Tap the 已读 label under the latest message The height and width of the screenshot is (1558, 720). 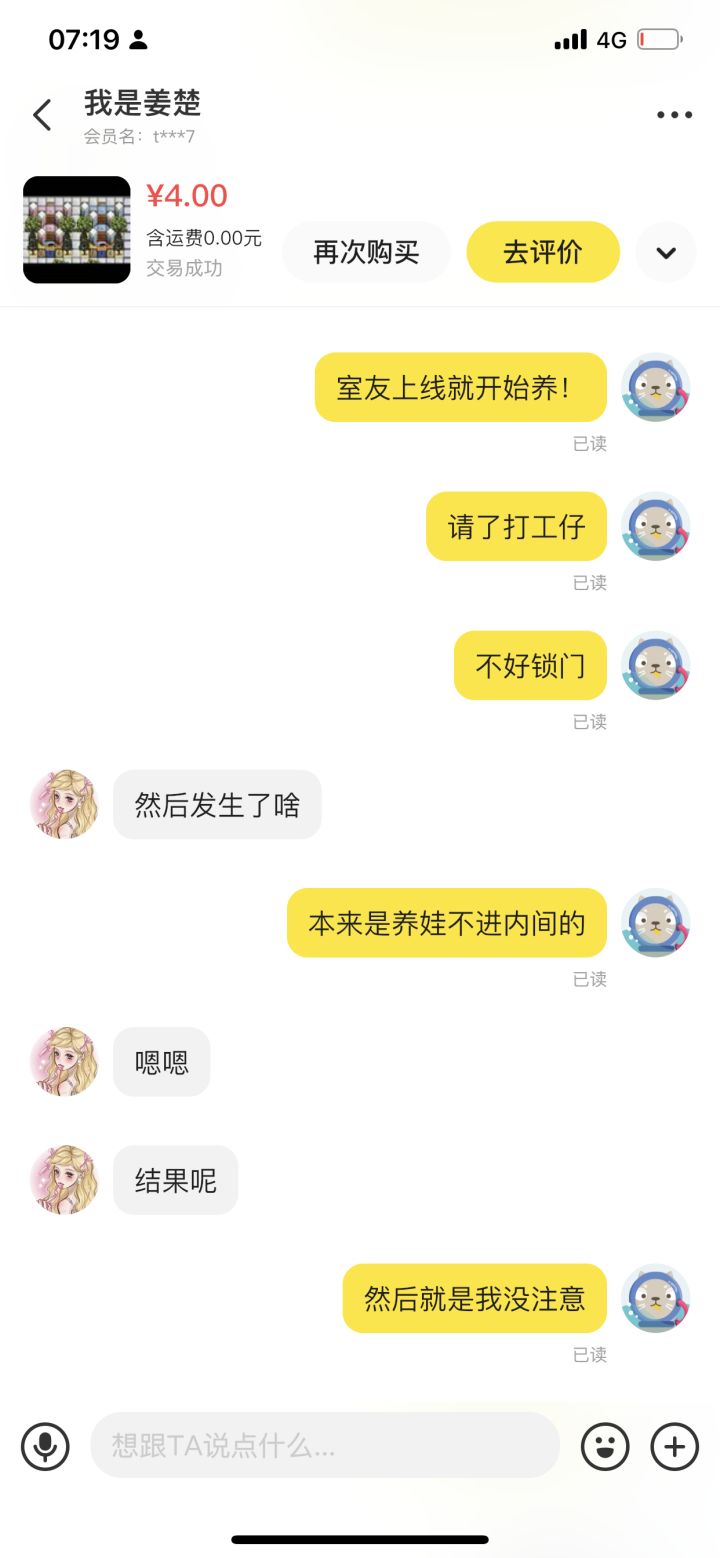(589, 1354)
